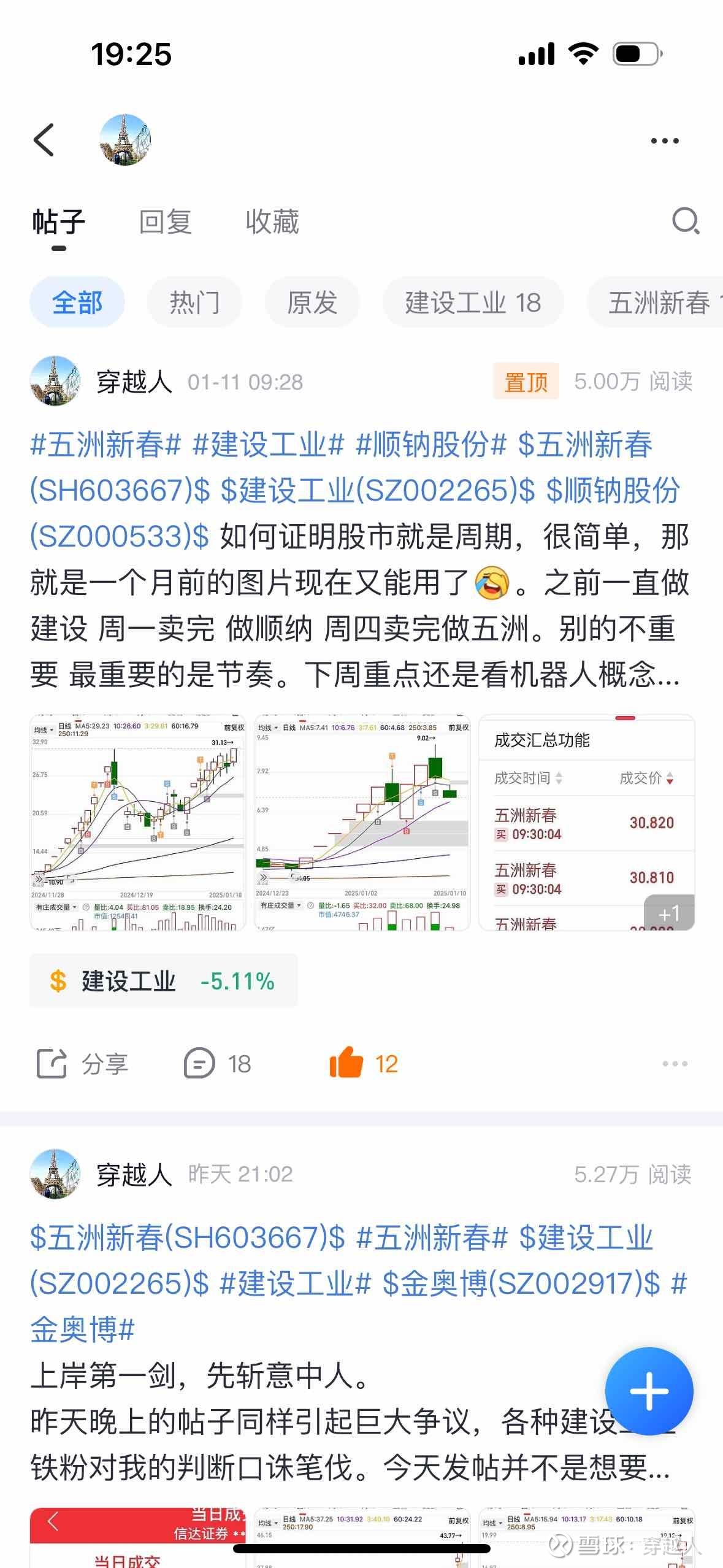This screenshot has height=1568, width=723.
Task: Tap the blue plus floating button
Action: tap(649, 1391)
